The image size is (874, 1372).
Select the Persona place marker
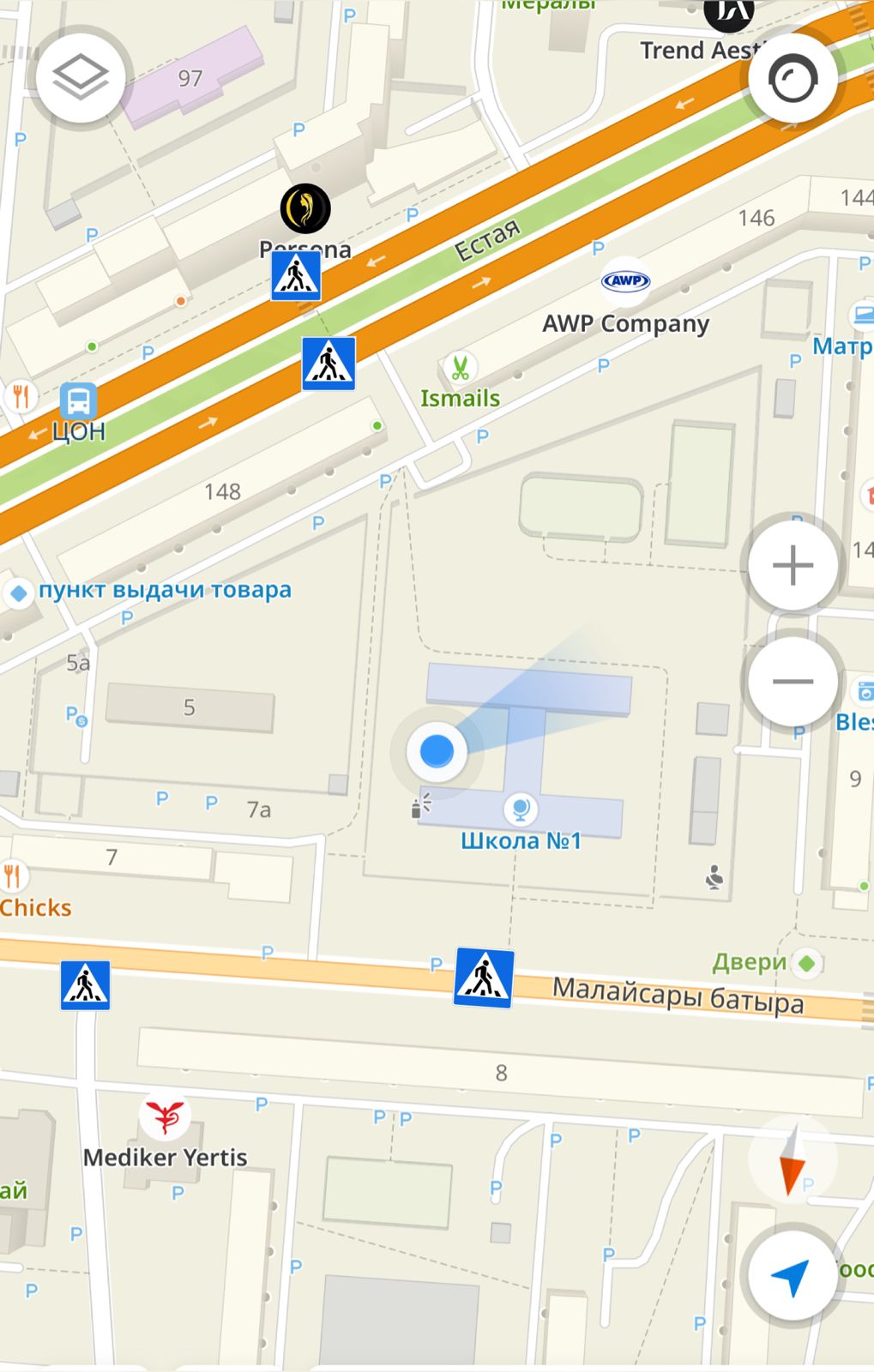[x=305, y=208]
